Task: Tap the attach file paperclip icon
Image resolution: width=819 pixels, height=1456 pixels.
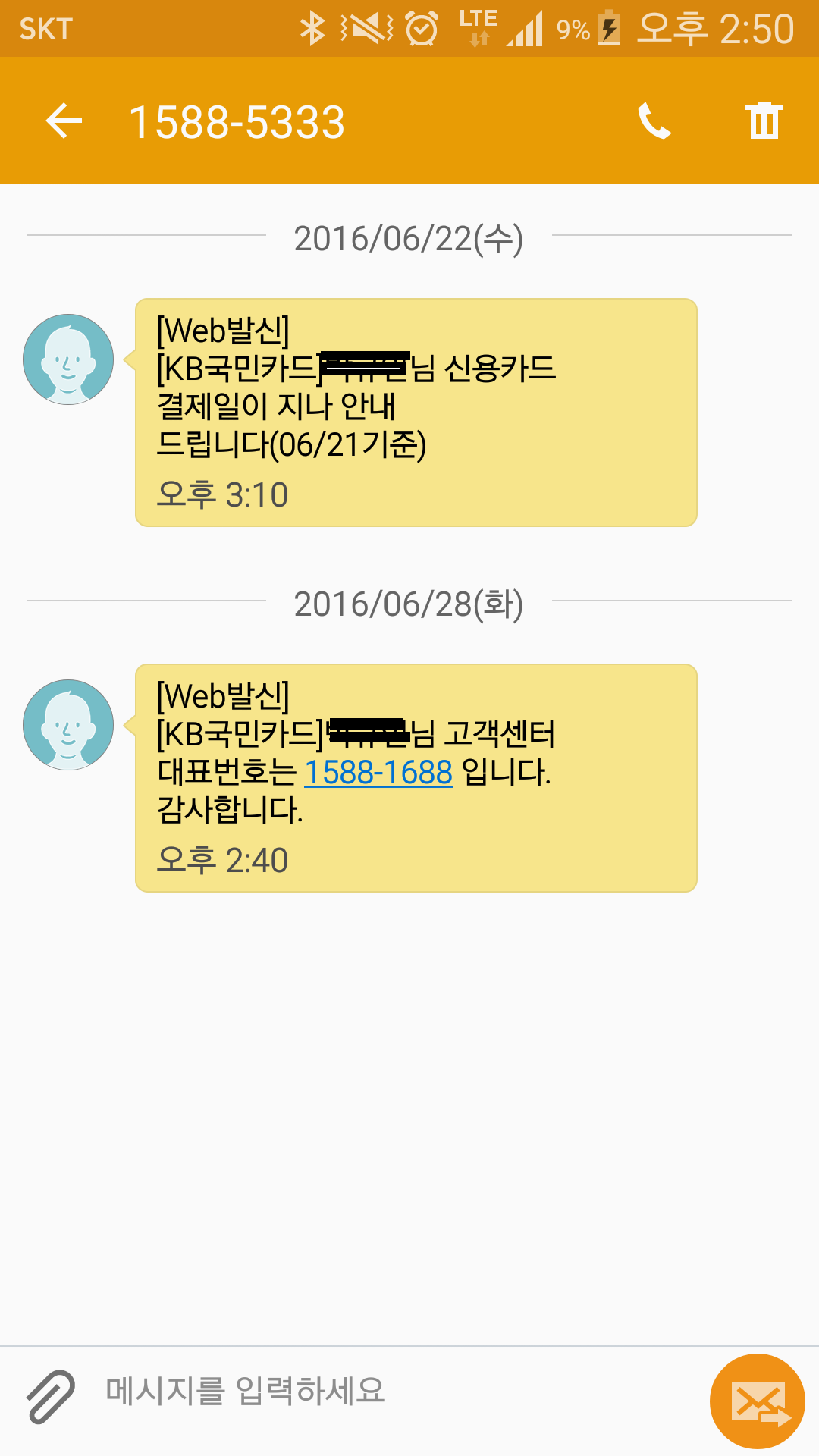Action: (x=50, y=1396)
